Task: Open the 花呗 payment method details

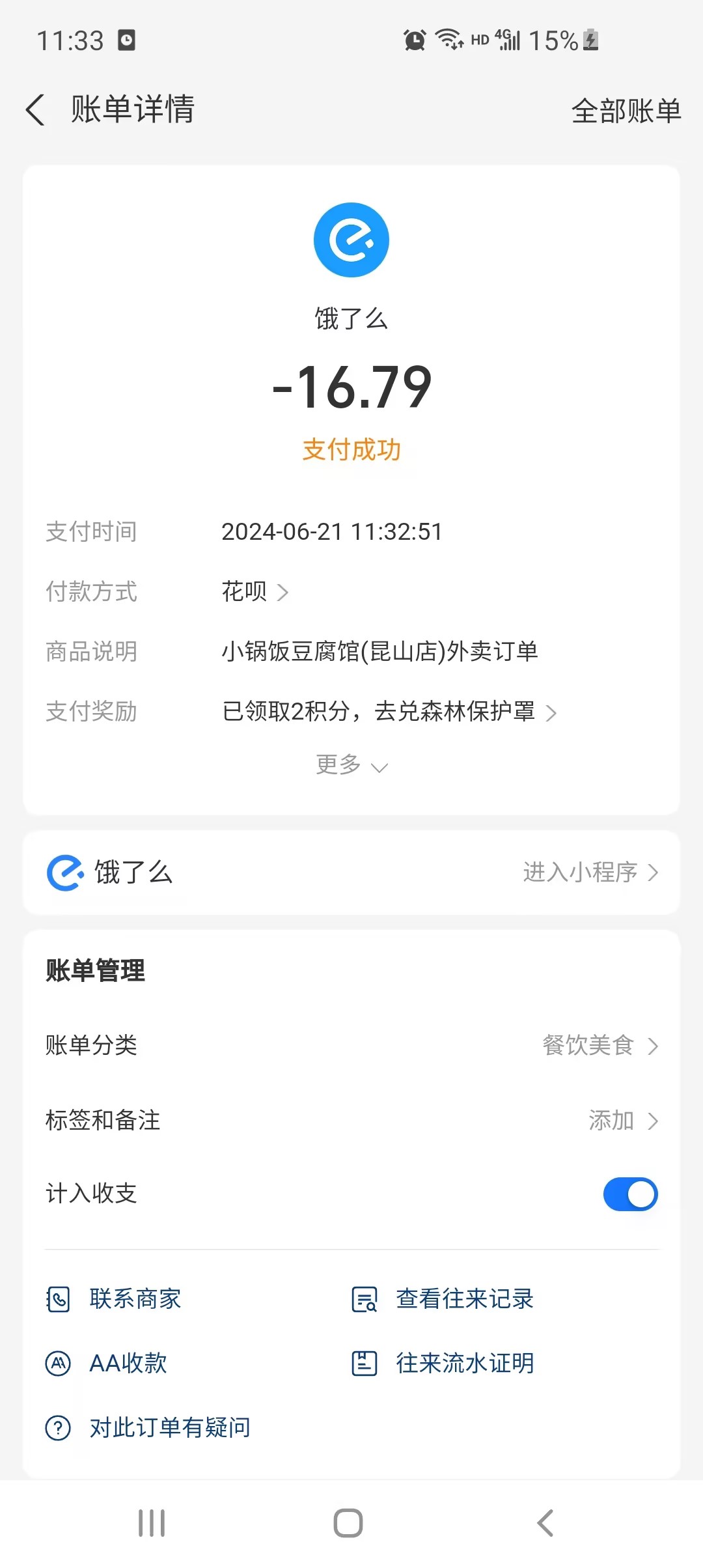Action: click(x=255, y=592)
